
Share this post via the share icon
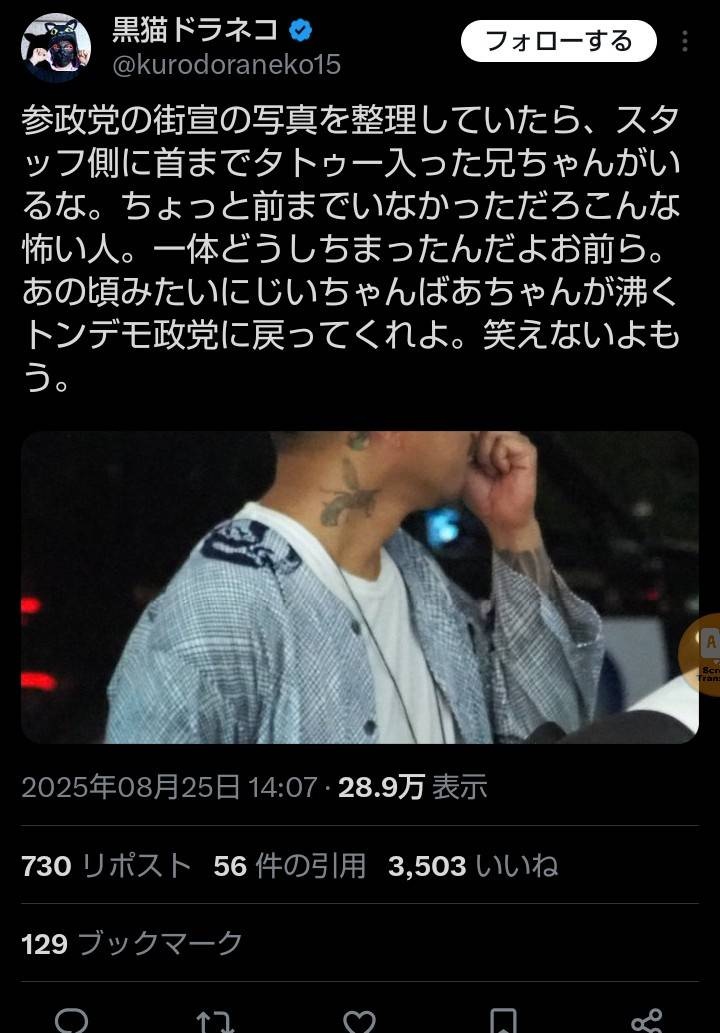[x=647, y=1020]
